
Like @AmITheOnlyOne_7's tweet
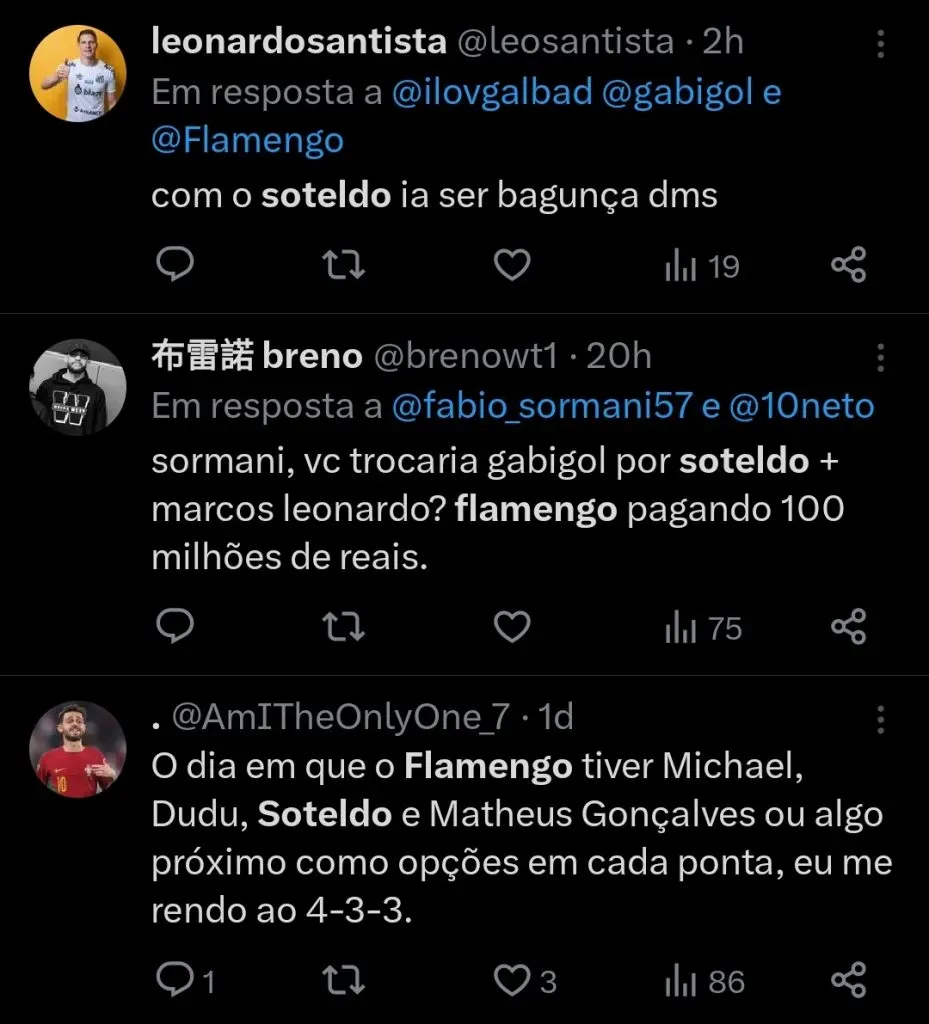(513, 980)
